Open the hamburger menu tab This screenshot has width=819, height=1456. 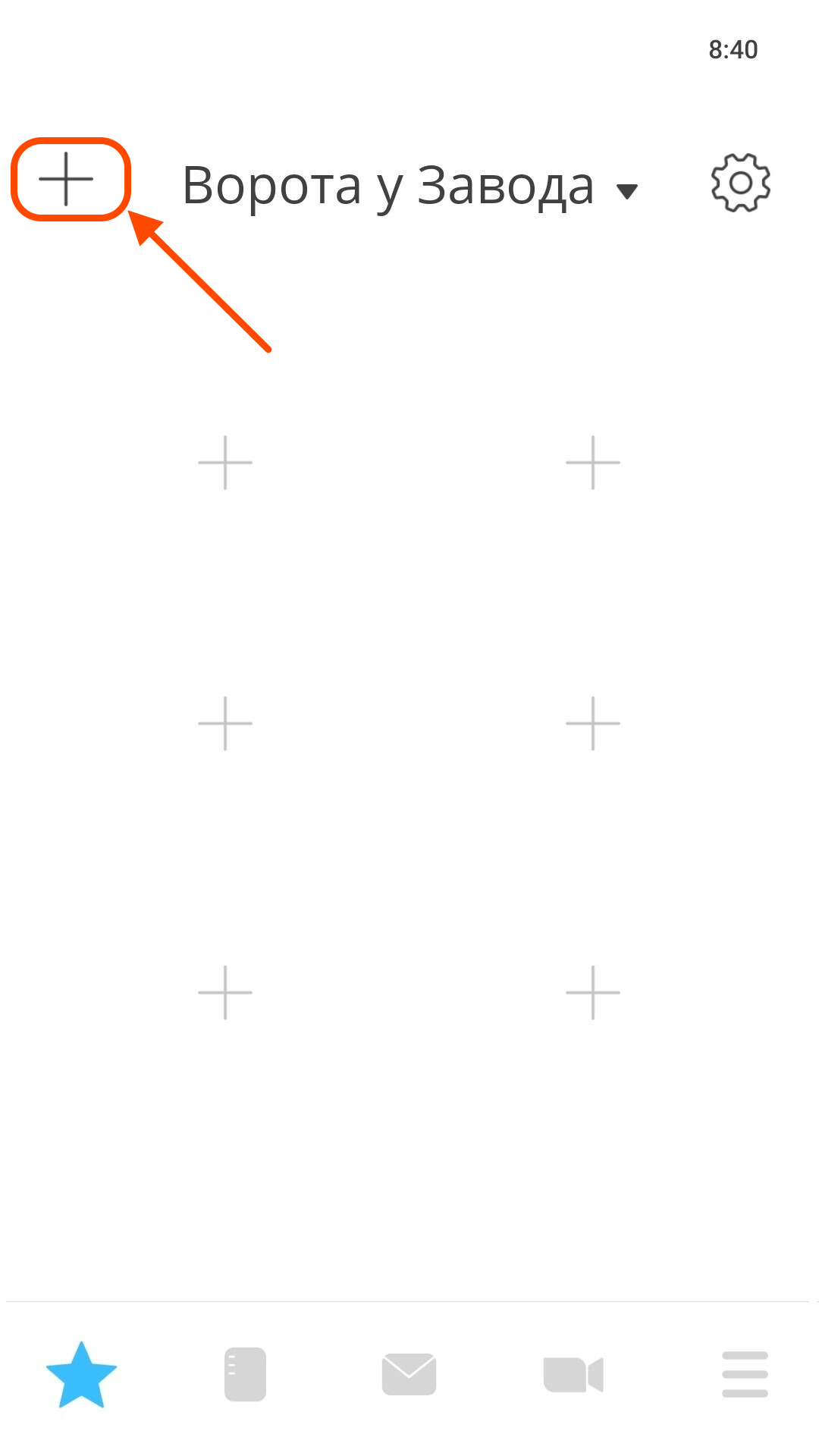pyautogui.click(x=744, y=1373)
